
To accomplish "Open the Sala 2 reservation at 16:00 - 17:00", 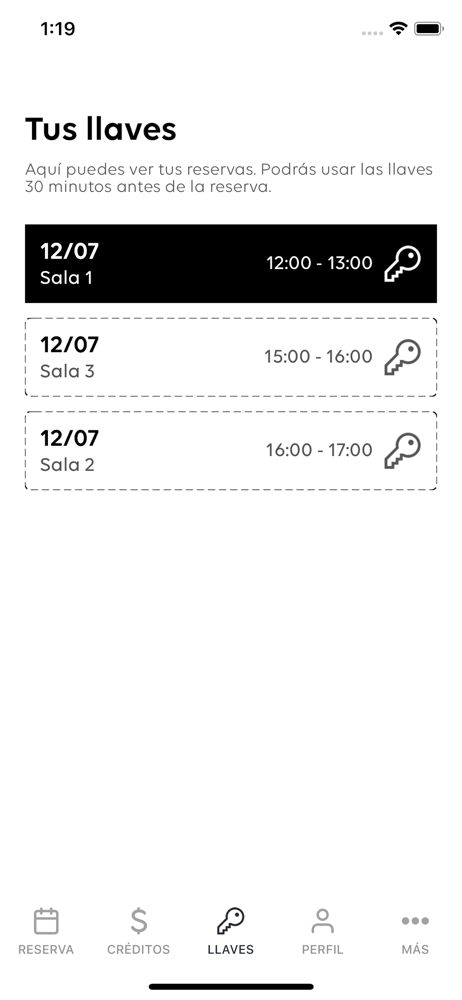I will coord(231,451).
